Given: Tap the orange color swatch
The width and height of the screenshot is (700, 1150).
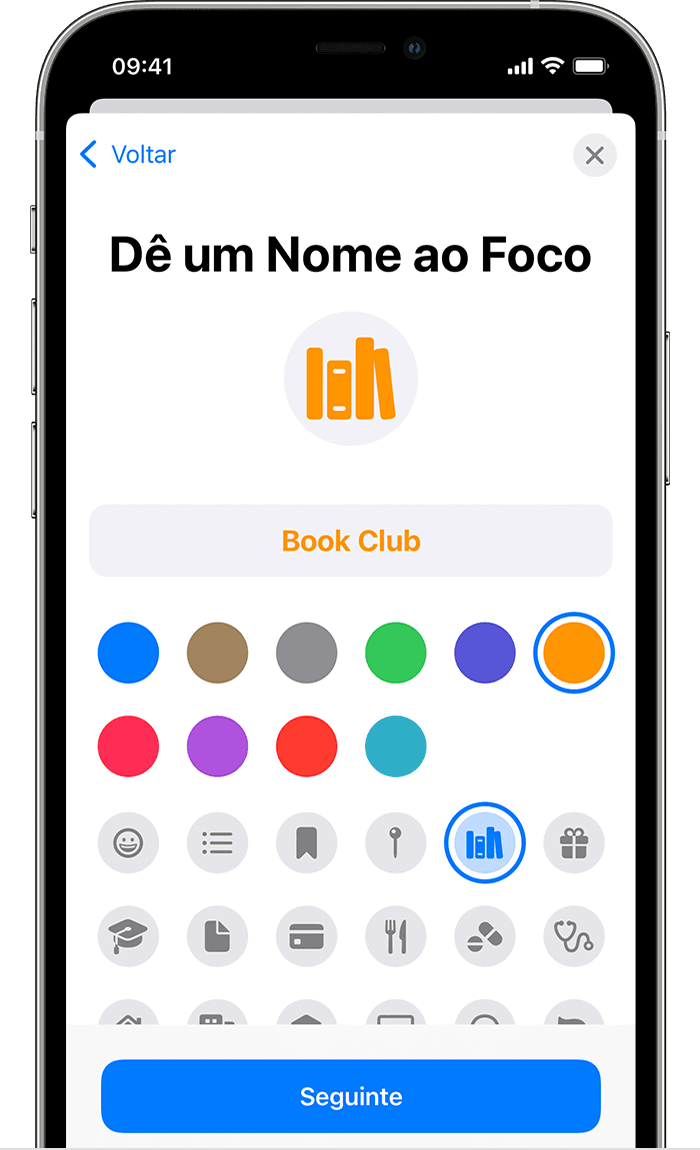Looking at the screenshot, I should pyautogui.click(x=574, y=653).
